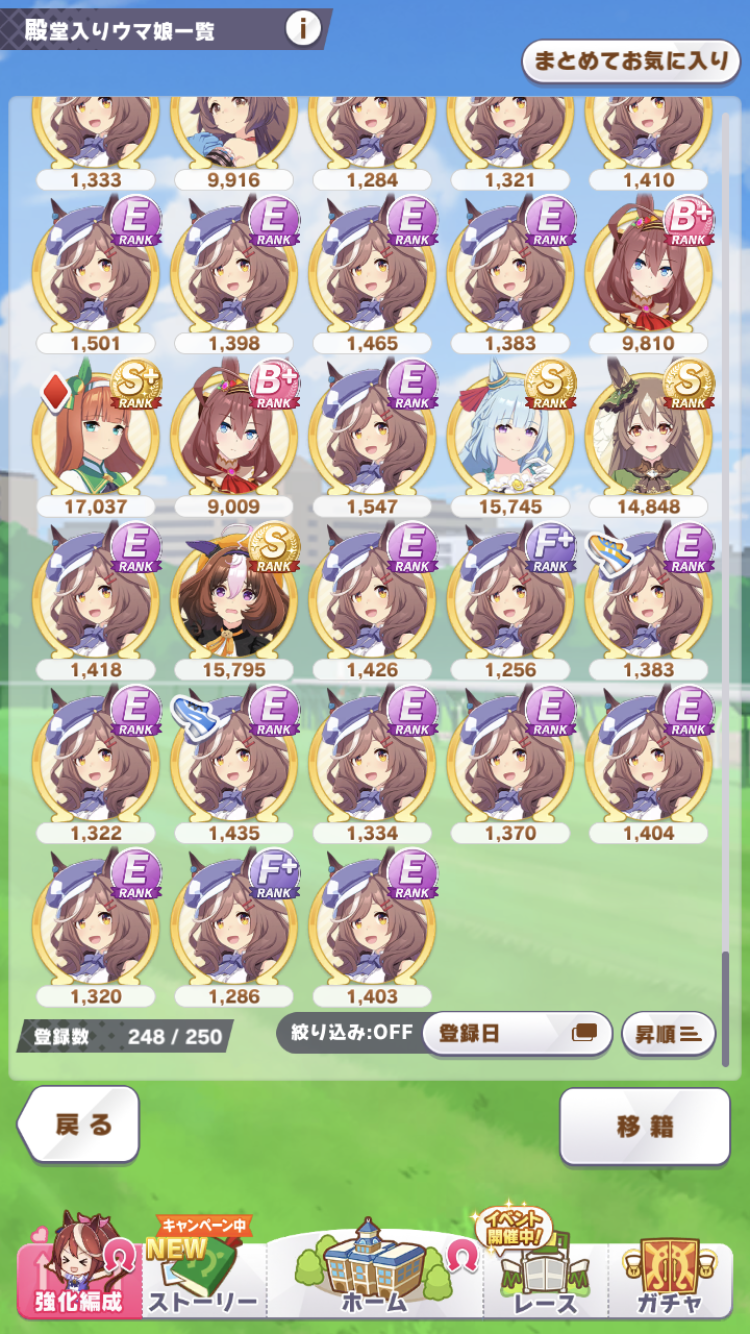This screenshot has width=750, height=1334.
Task: Open the info icon beside the title
Action: [303, 29]
